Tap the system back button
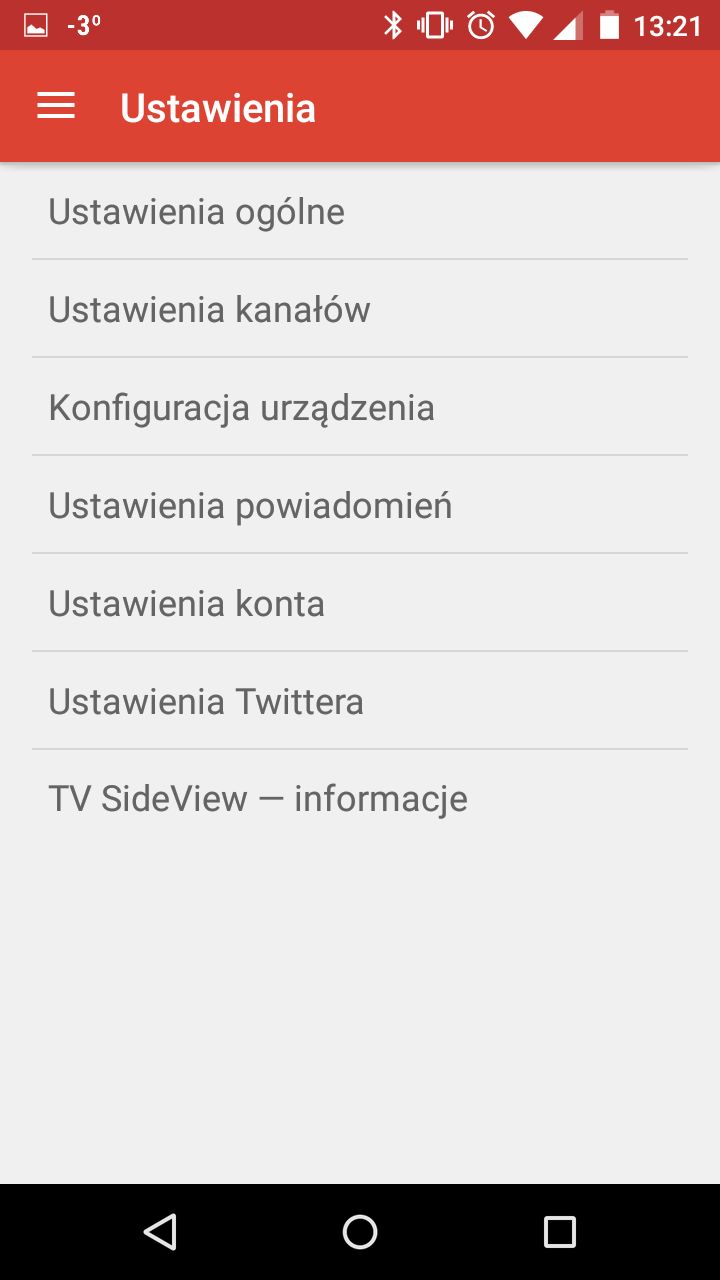The image size is (720, 1280). point(160,1232)
